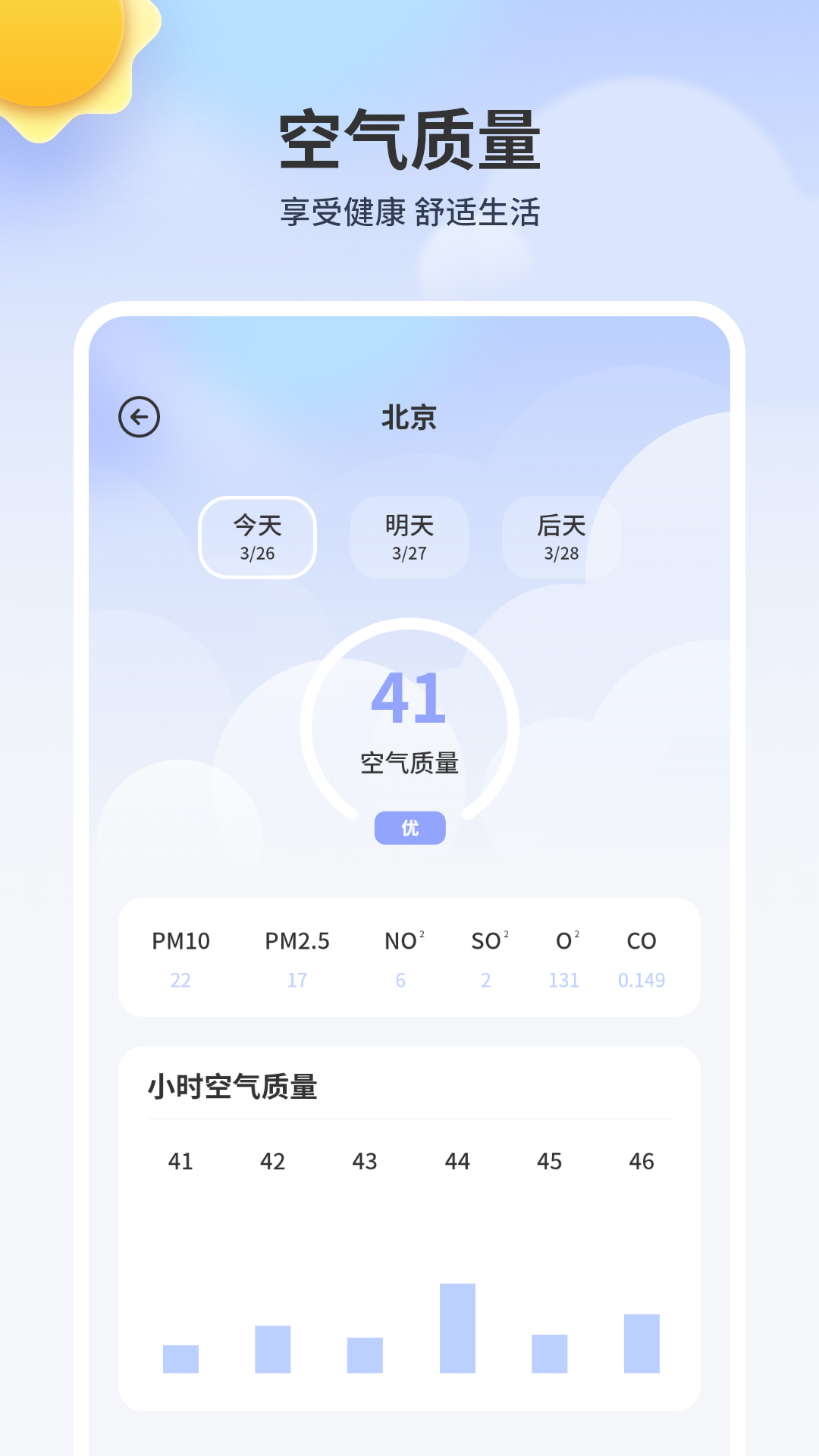The height and width of the screenshot is (1456, 819).
Task: Click the hourly value 44 label
Action: point(458,1161)
